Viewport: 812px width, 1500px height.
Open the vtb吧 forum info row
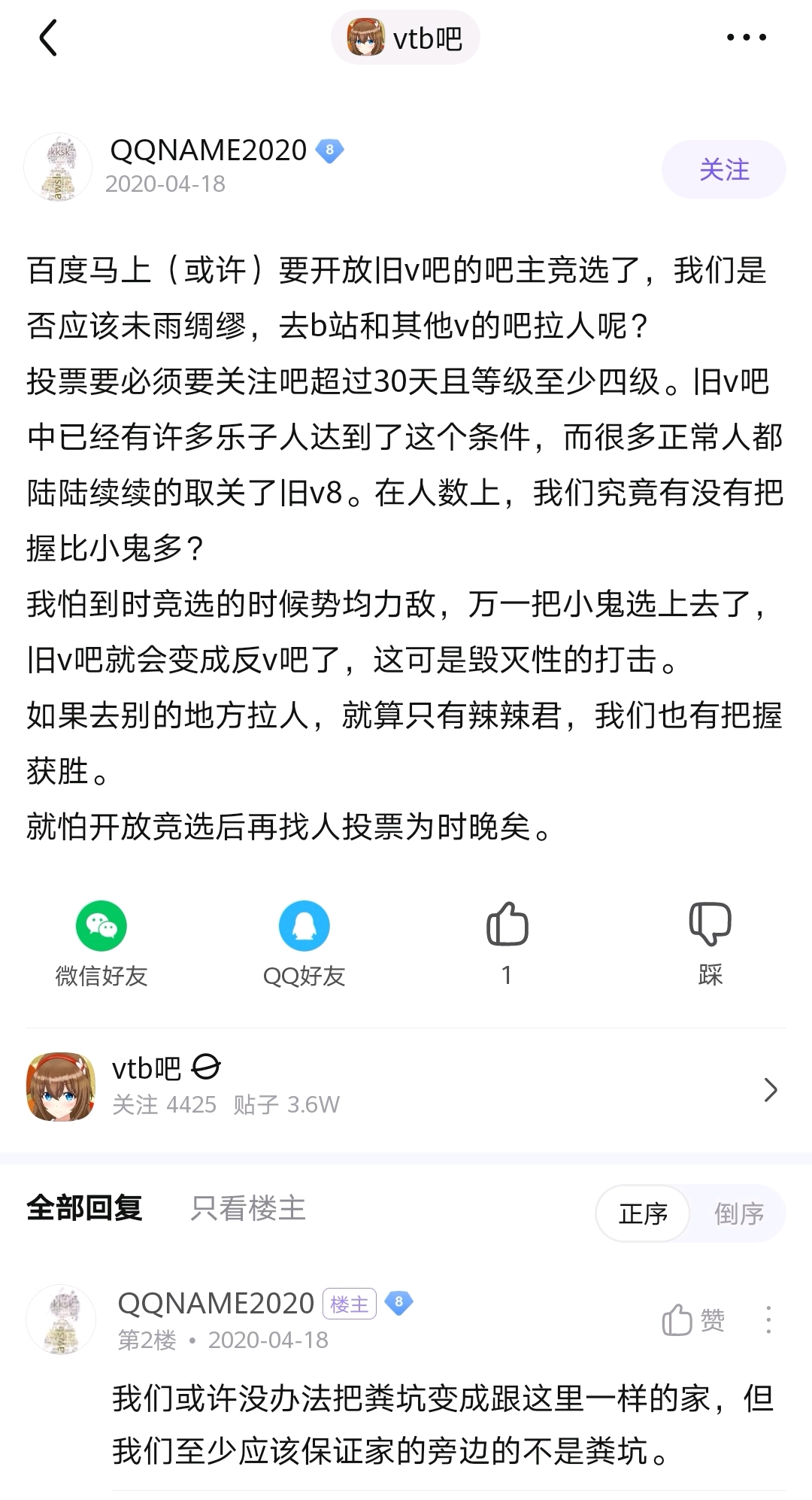[406, 1087]
